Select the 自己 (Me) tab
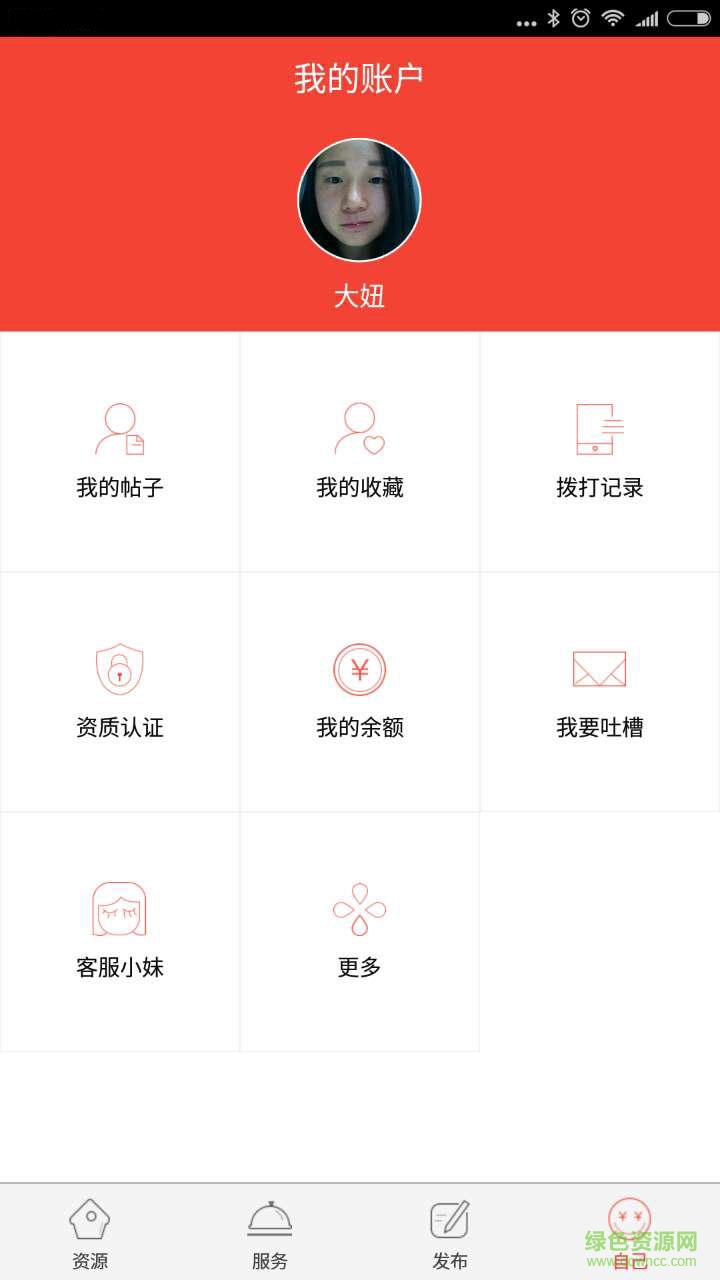The image size is (720, 1280). 628,1230
